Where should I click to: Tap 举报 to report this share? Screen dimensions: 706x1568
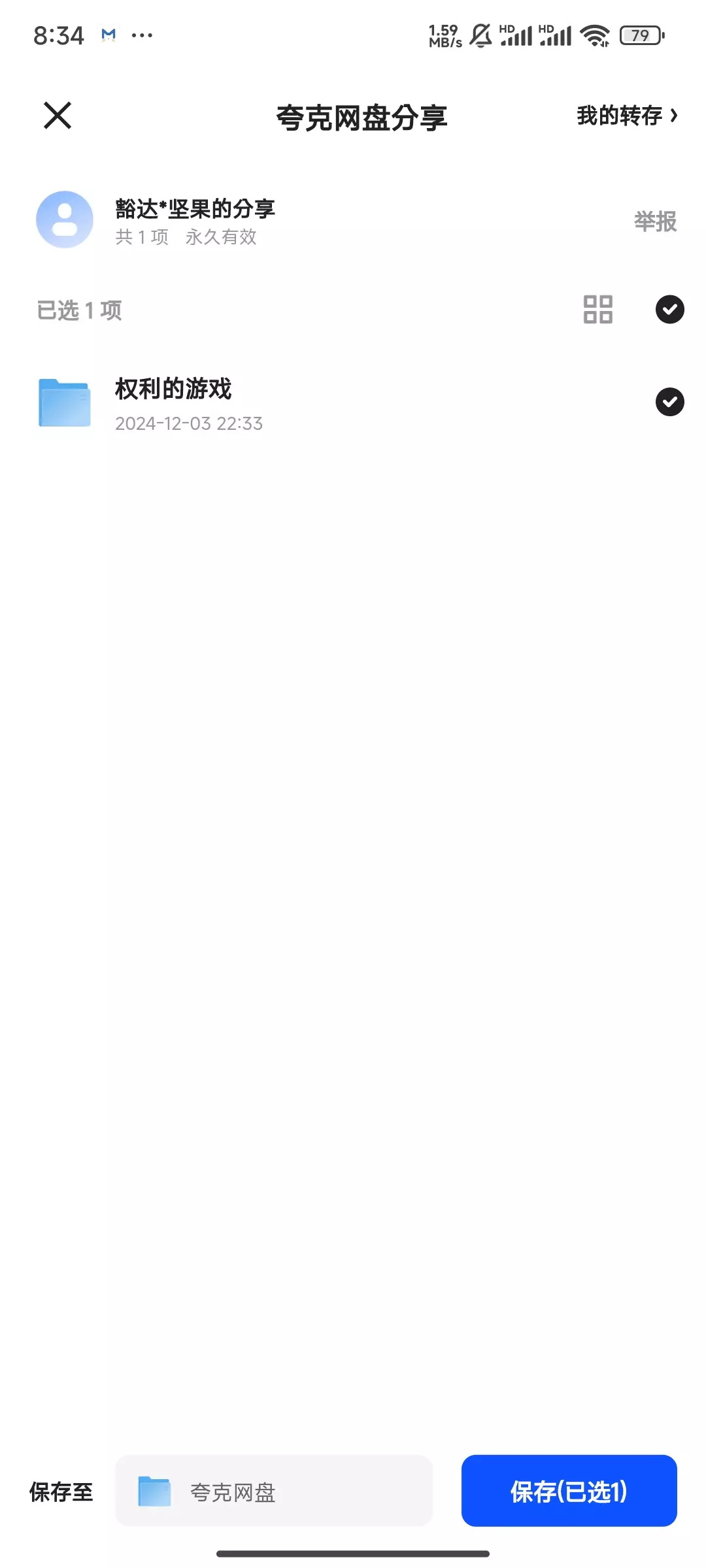click(654, 221)
